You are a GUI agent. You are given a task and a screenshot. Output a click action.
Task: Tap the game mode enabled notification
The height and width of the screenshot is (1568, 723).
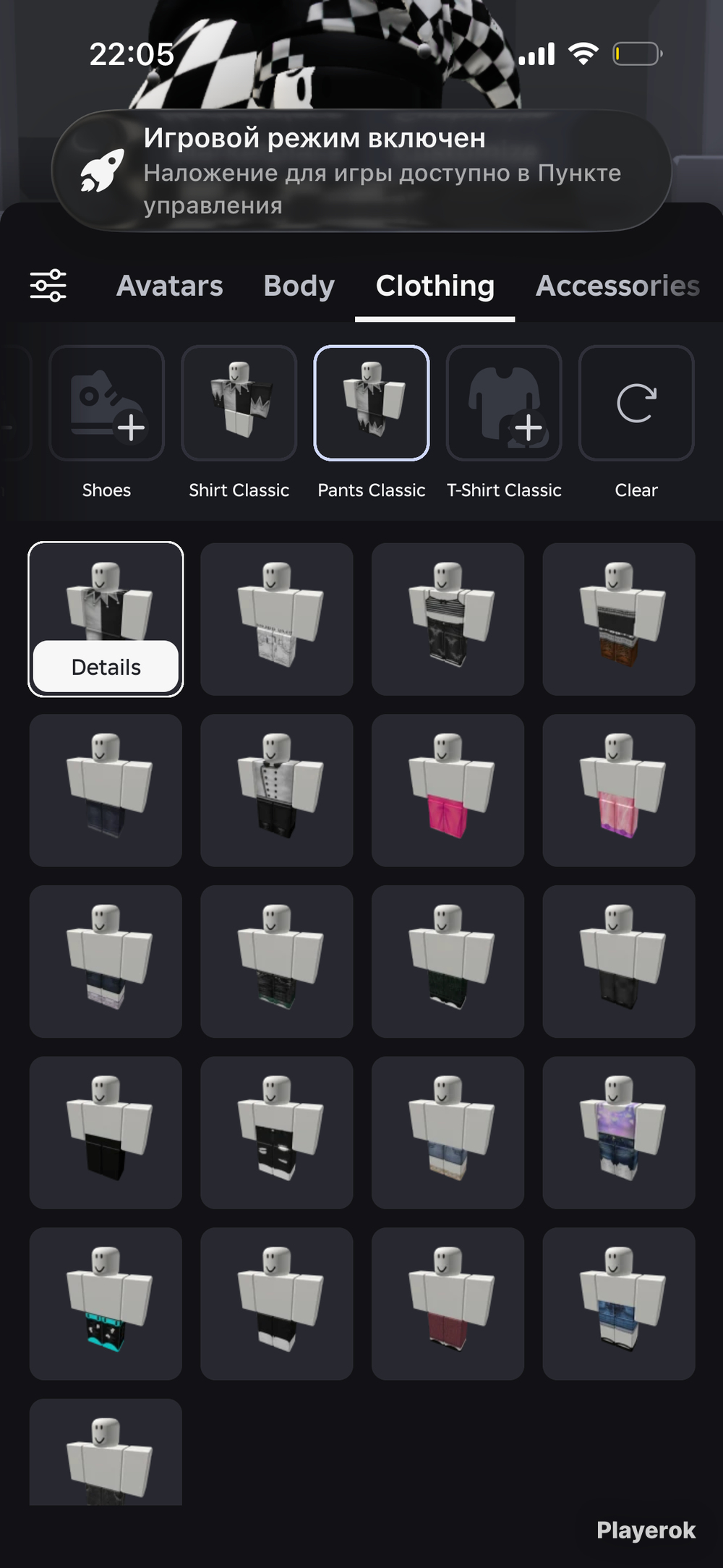361,171
